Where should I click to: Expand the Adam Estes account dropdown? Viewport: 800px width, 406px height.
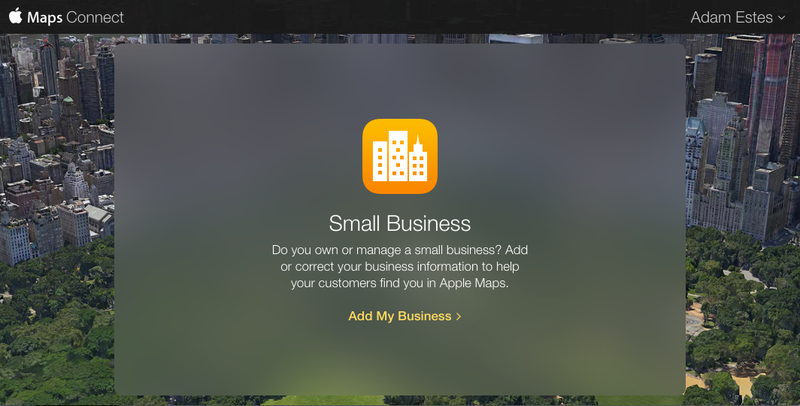[738, 17]
